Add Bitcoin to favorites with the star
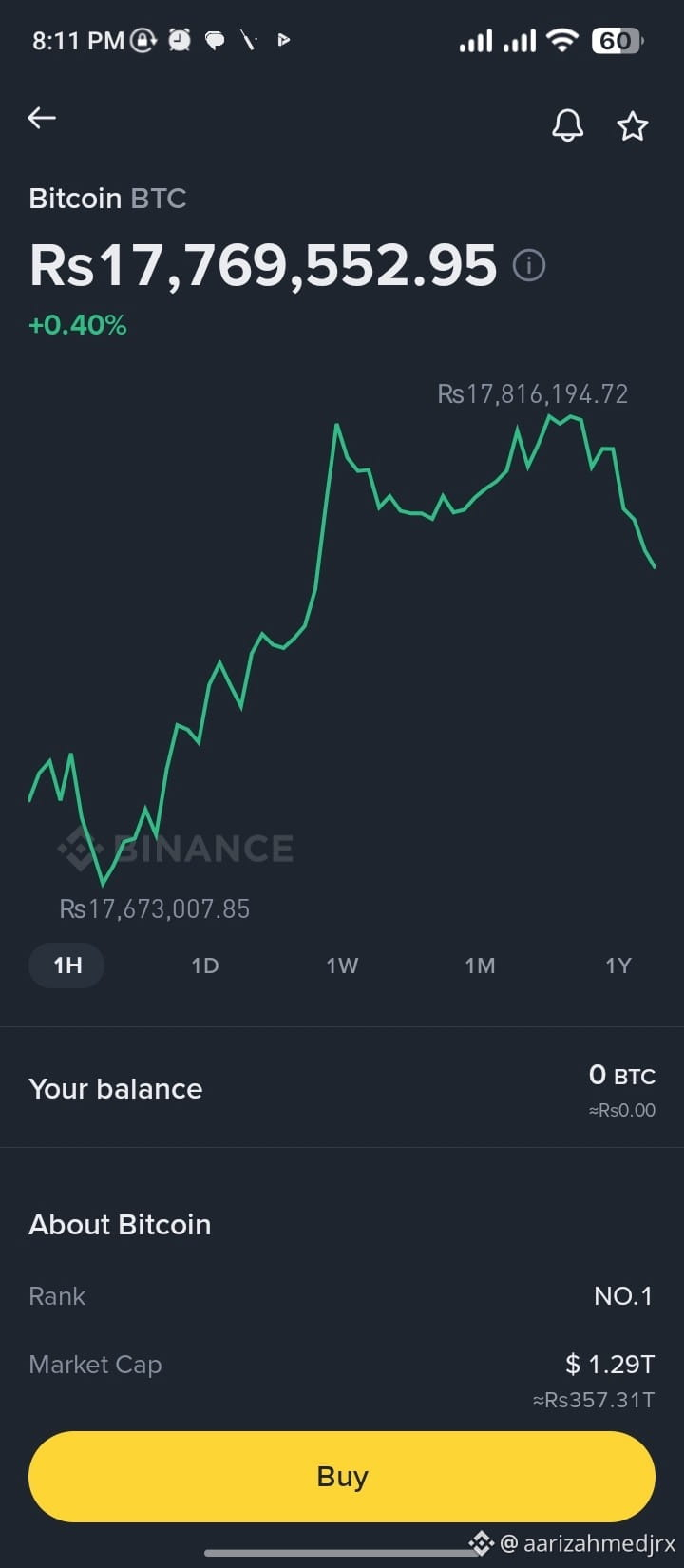 coord(633,125)
